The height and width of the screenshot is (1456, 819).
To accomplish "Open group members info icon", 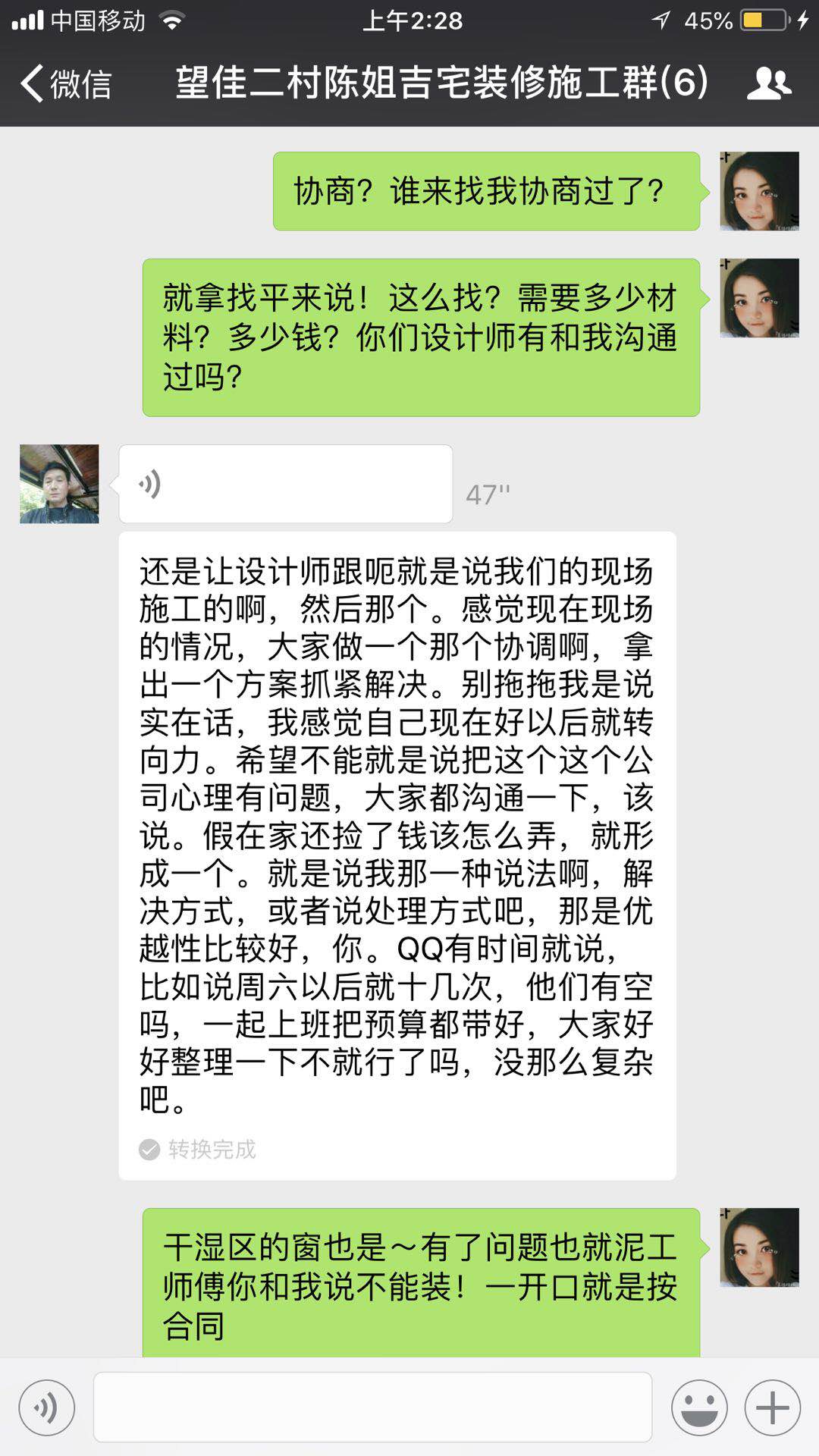I will 769,83.
